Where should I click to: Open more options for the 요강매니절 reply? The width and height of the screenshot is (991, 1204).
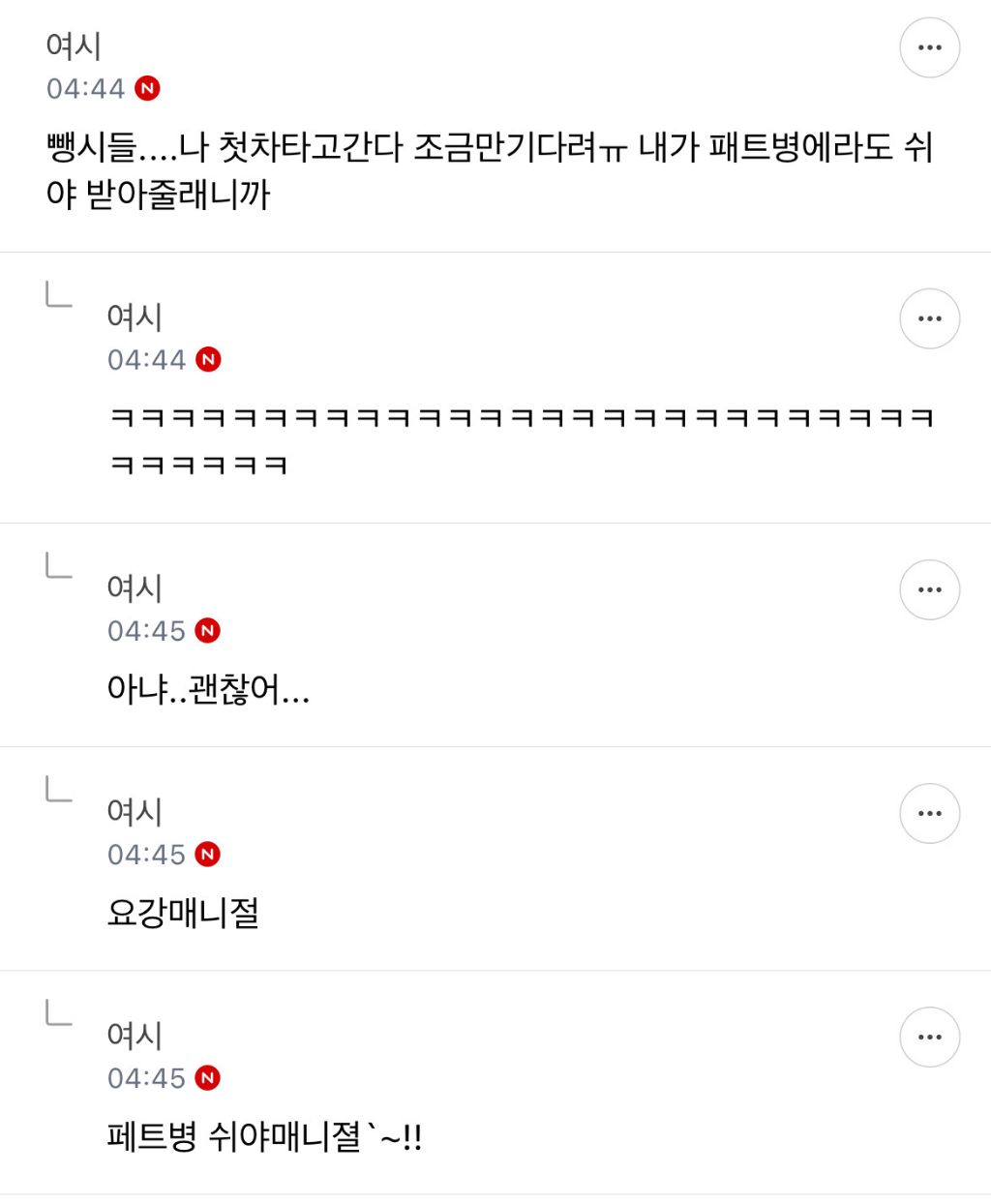coord(929,813)
